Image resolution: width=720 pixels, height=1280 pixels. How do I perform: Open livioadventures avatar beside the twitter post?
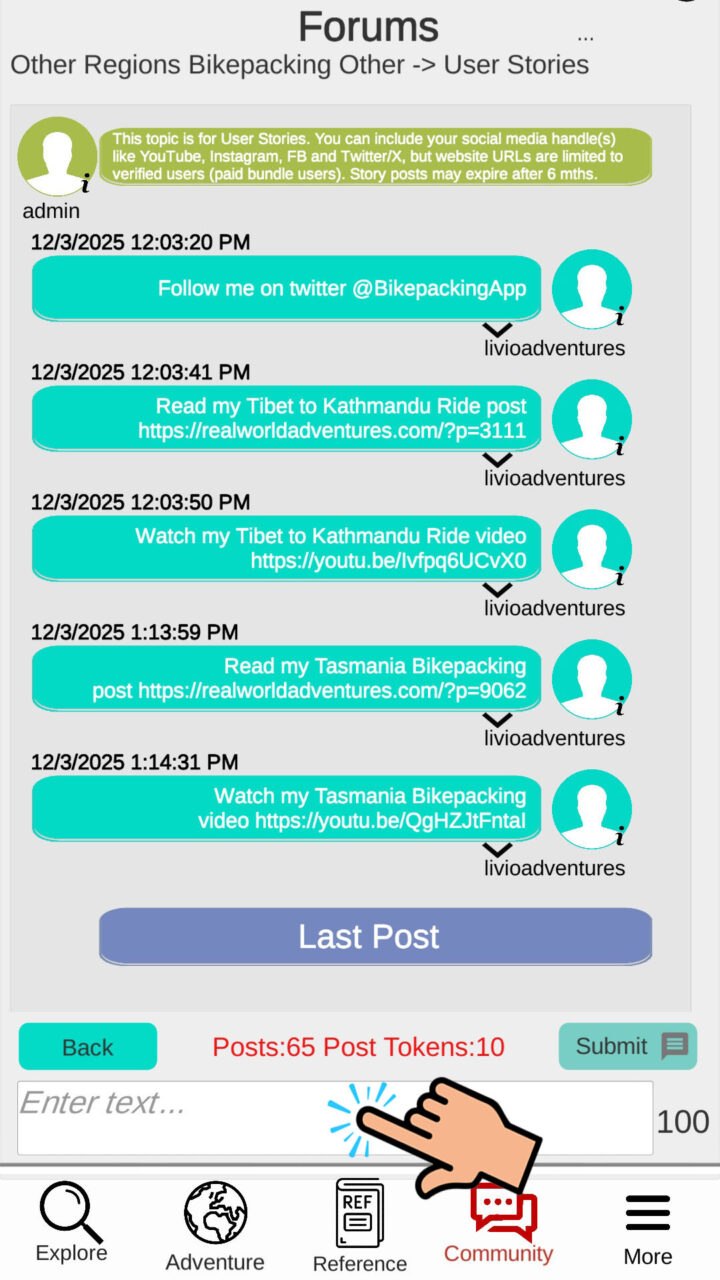(x=592, y=289)
